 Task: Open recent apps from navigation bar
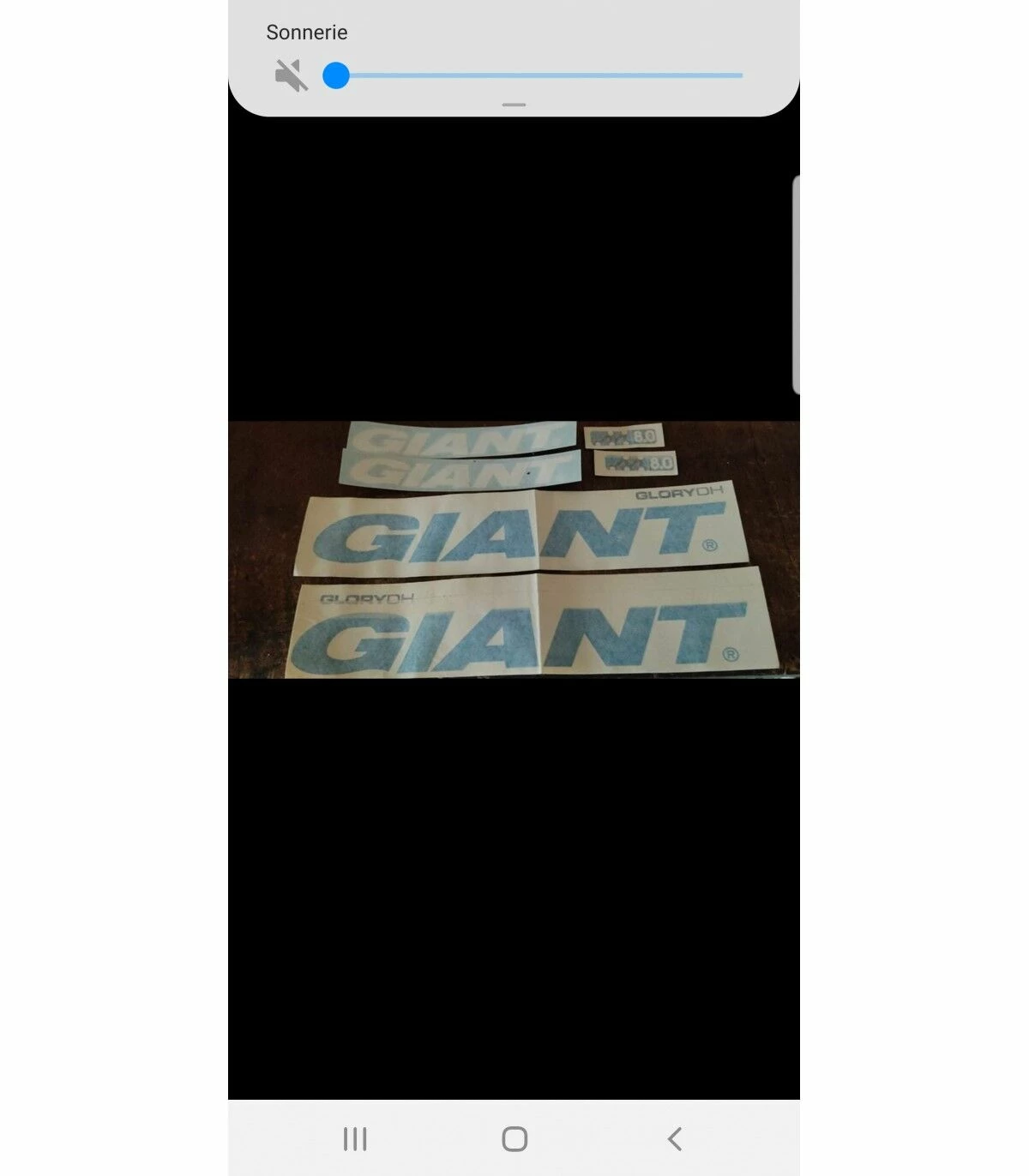coord(355,1139)
